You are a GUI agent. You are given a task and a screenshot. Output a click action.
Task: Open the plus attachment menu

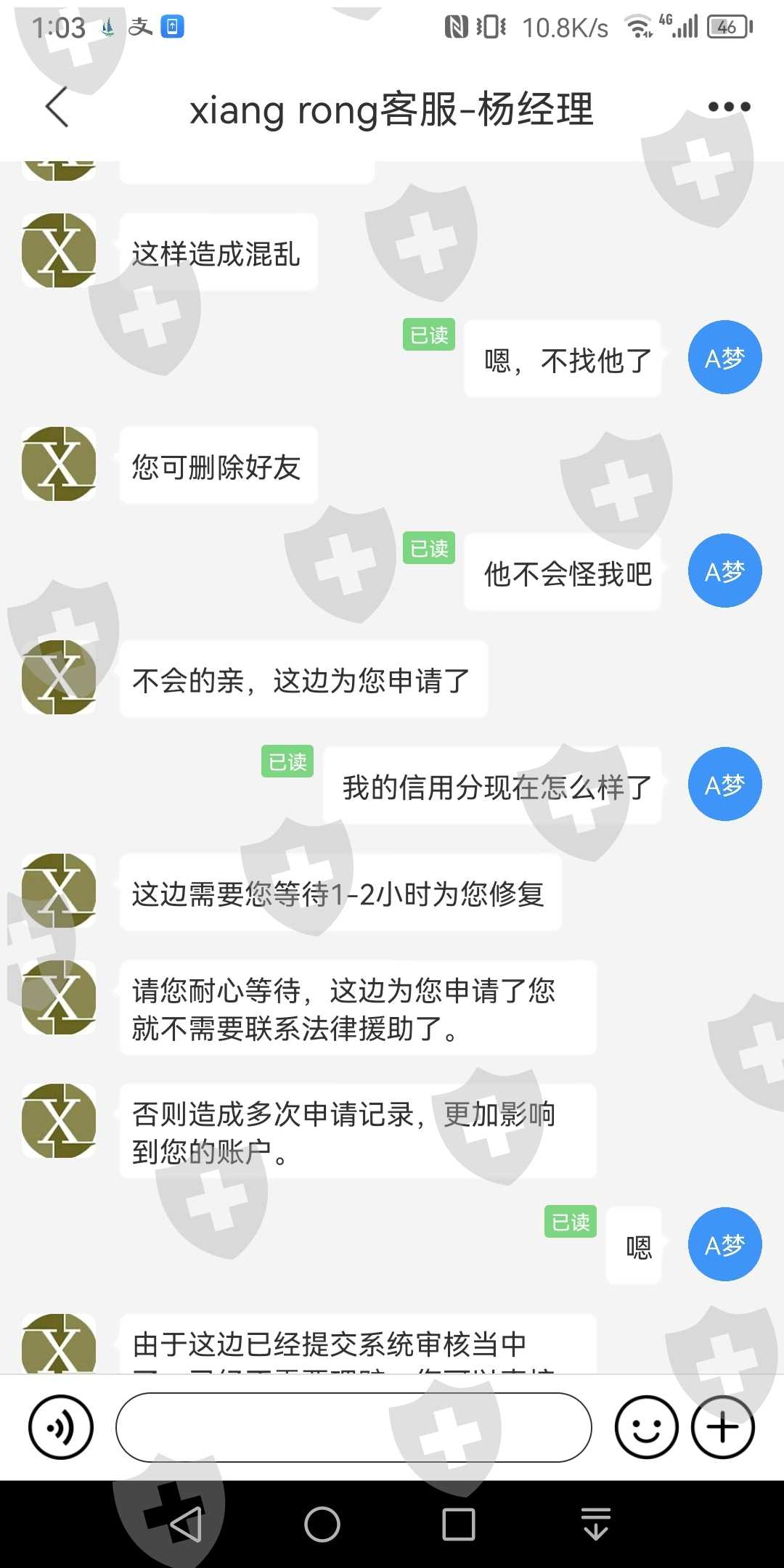coord(723,1427)
